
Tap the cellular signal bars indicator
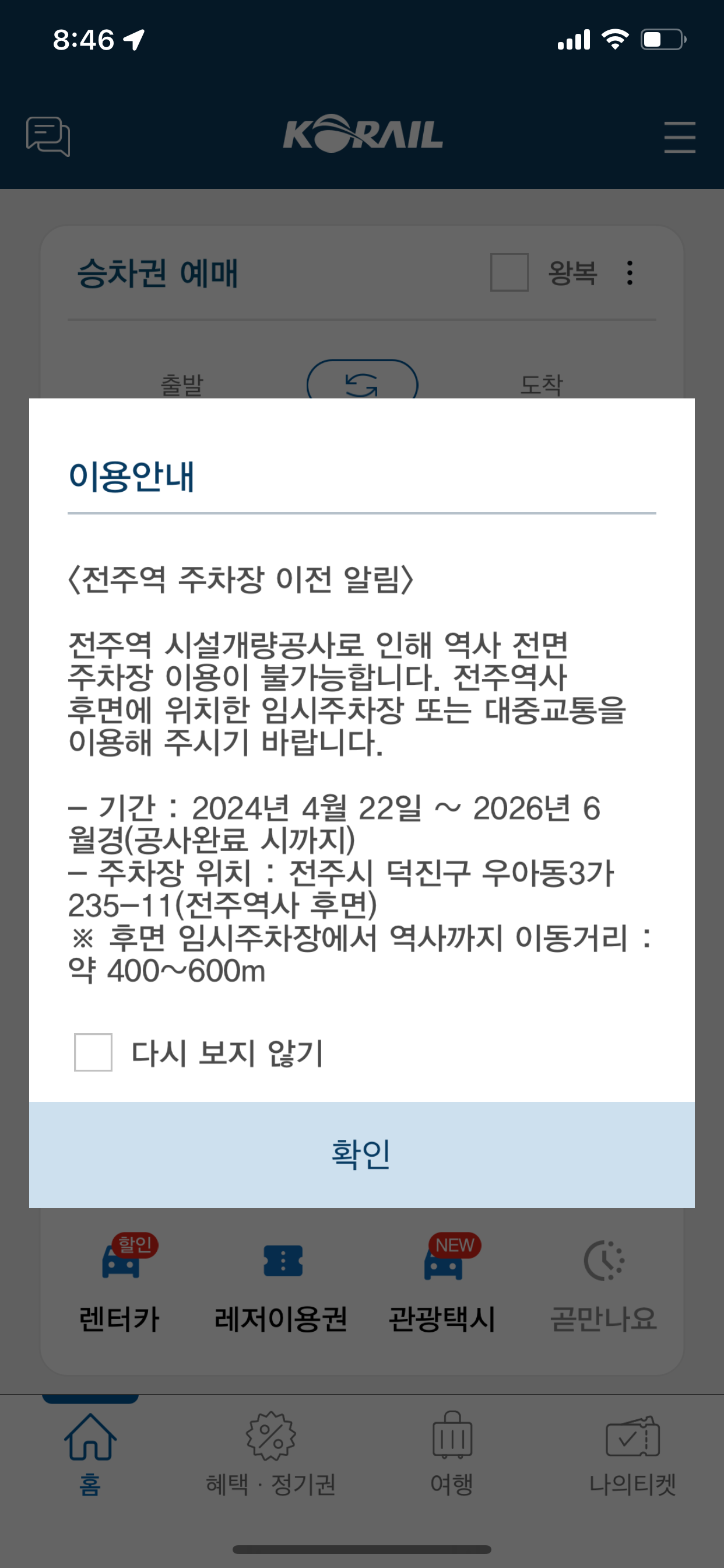click(574, 38)
